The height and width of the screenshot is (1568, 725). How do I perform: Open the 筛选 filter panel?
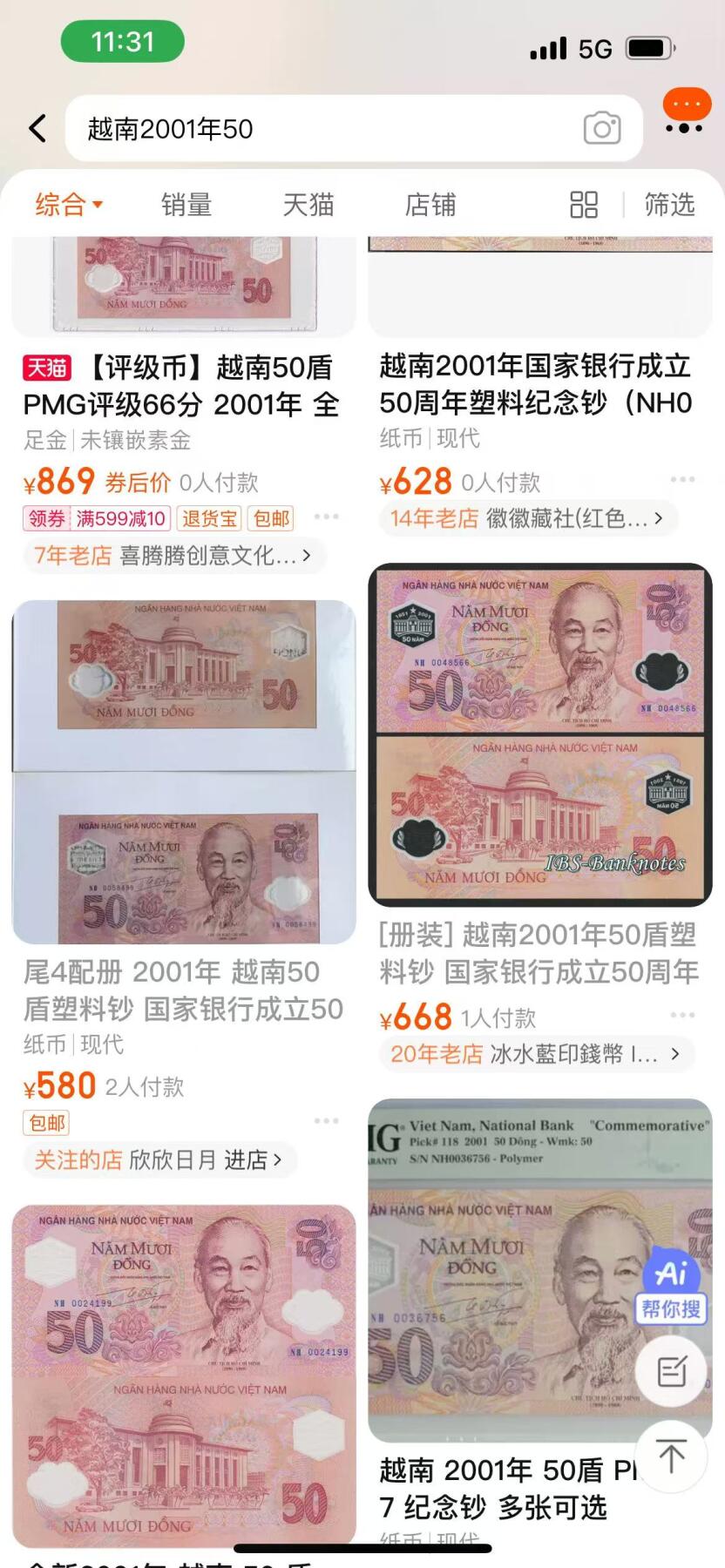pyautogui.click(x=669, y=206)
